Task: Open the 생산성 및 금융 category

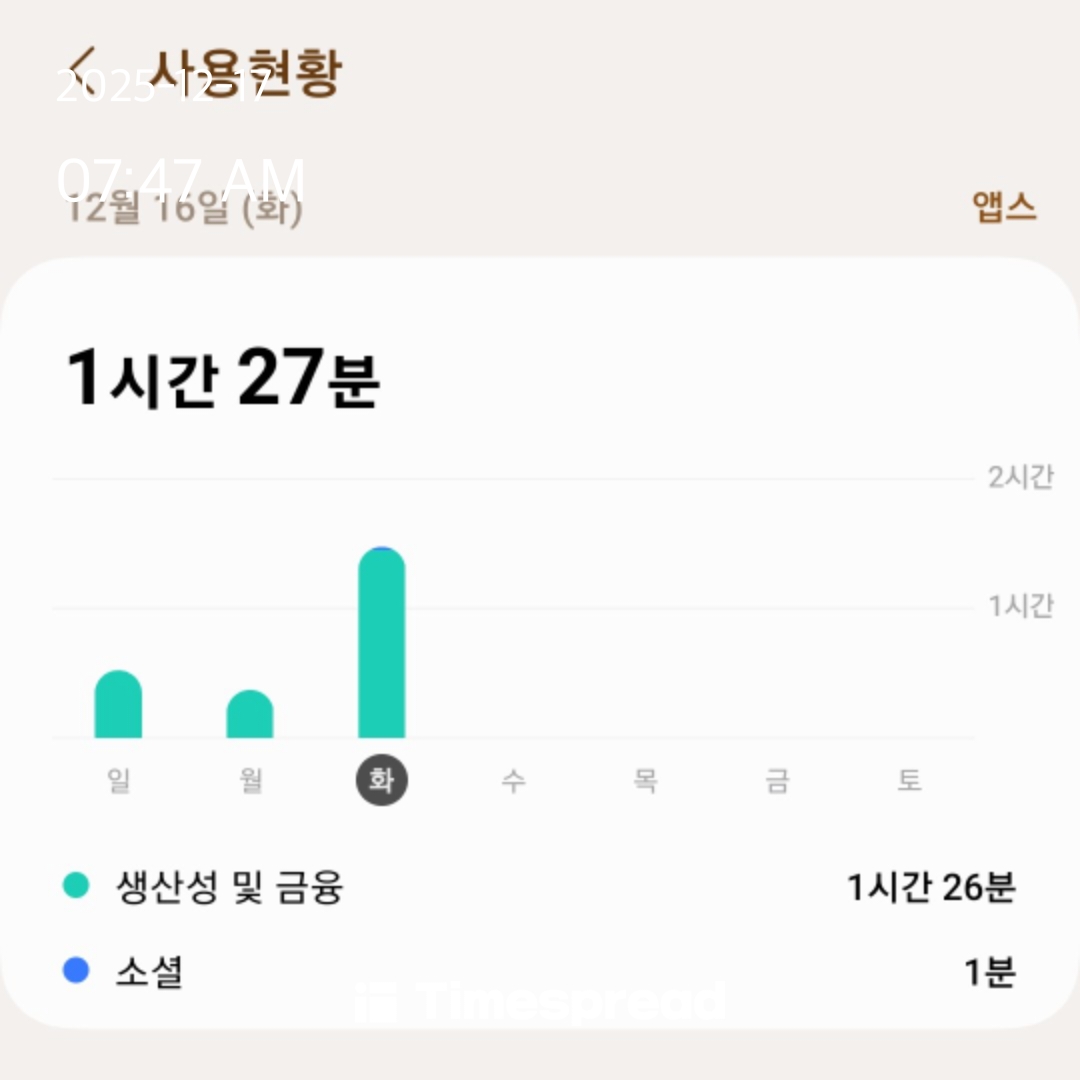Action: click(540, 887)
